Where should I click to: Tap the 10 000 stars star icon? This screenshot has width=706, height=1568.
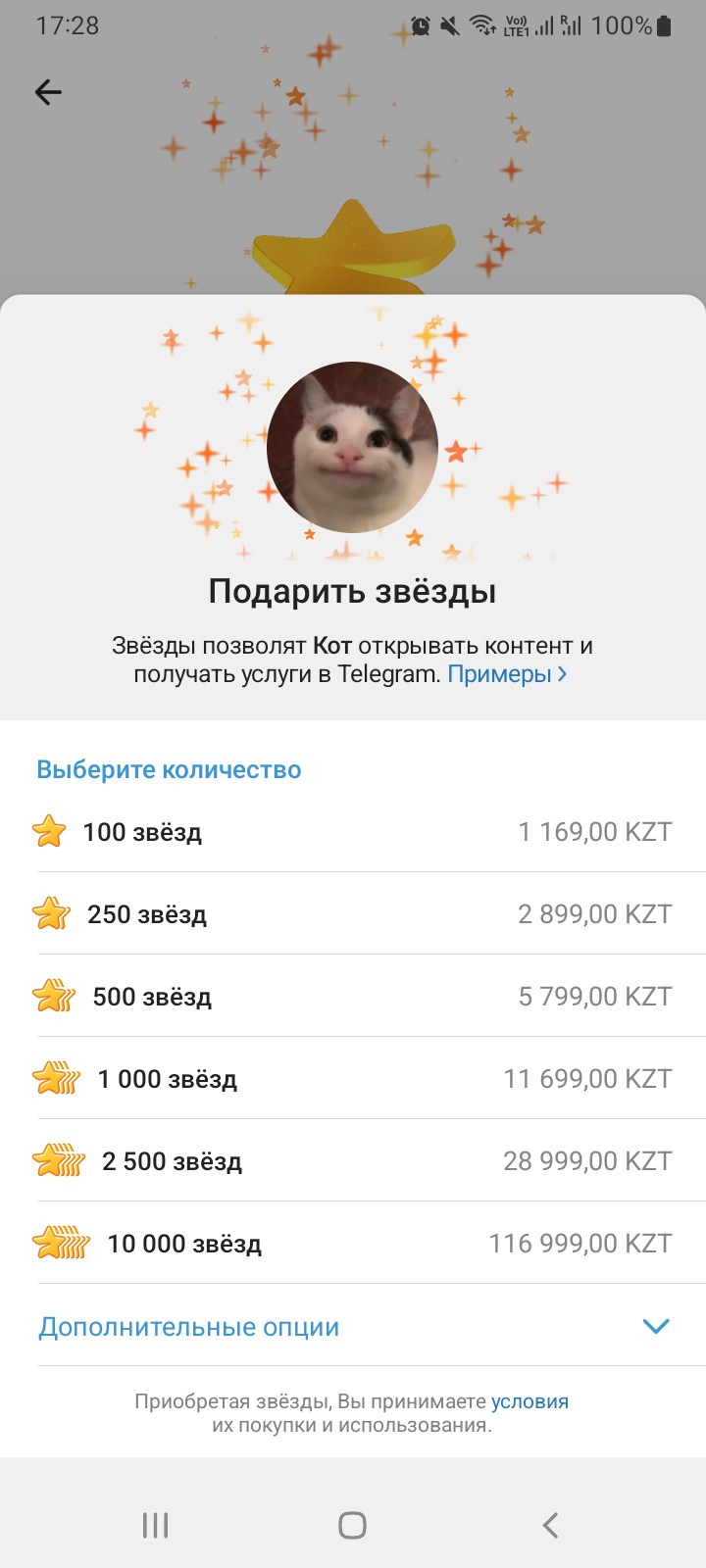click(57, 1243)
